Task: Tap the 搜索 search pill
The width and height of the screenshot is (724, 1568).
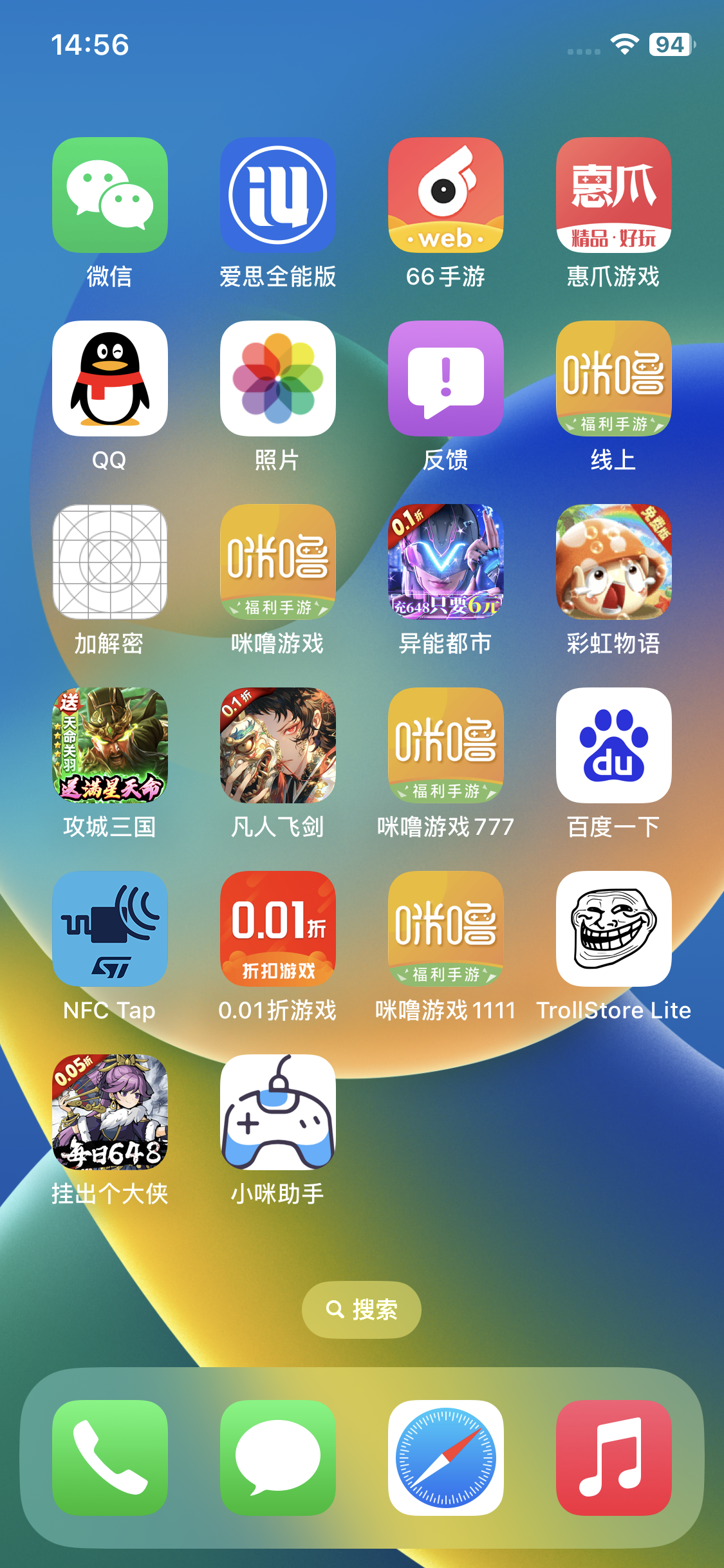Action: click(362, 1310)
